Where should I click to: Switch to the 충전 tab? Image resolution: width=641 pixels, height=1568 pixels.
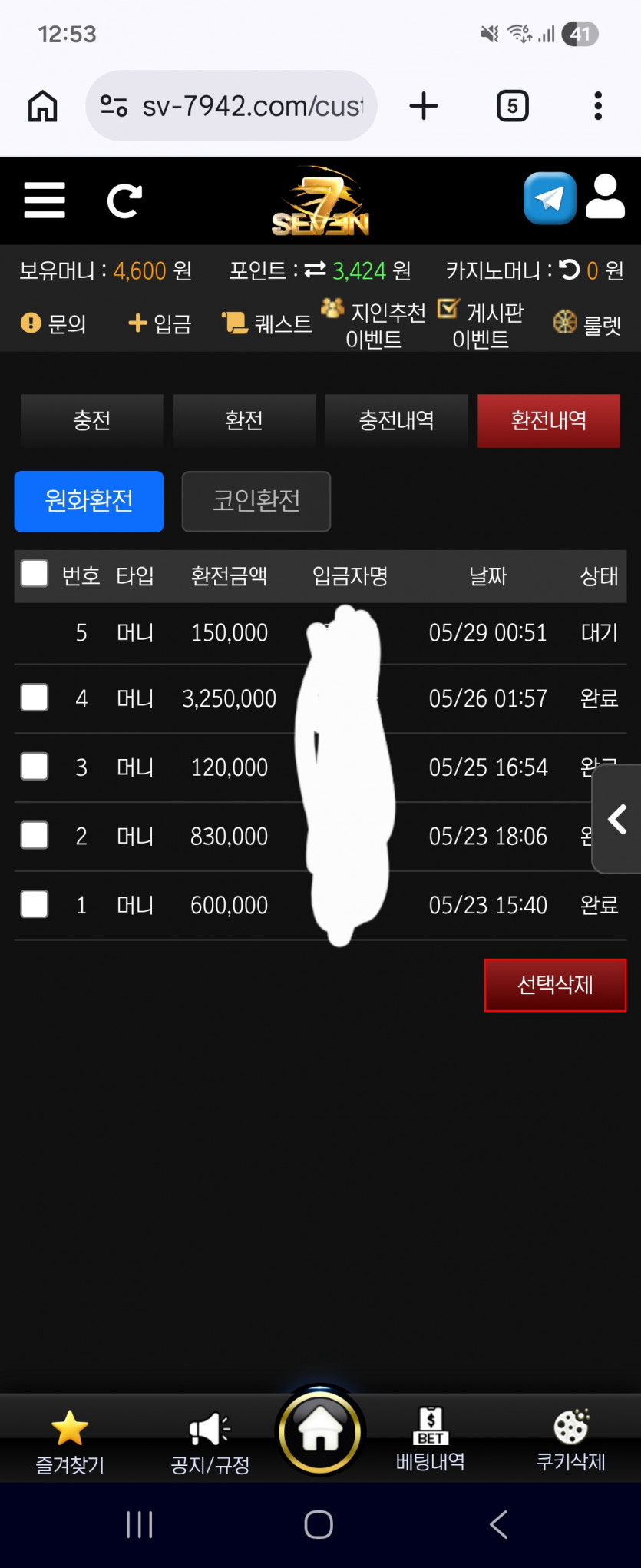click(x=92, y=420)
